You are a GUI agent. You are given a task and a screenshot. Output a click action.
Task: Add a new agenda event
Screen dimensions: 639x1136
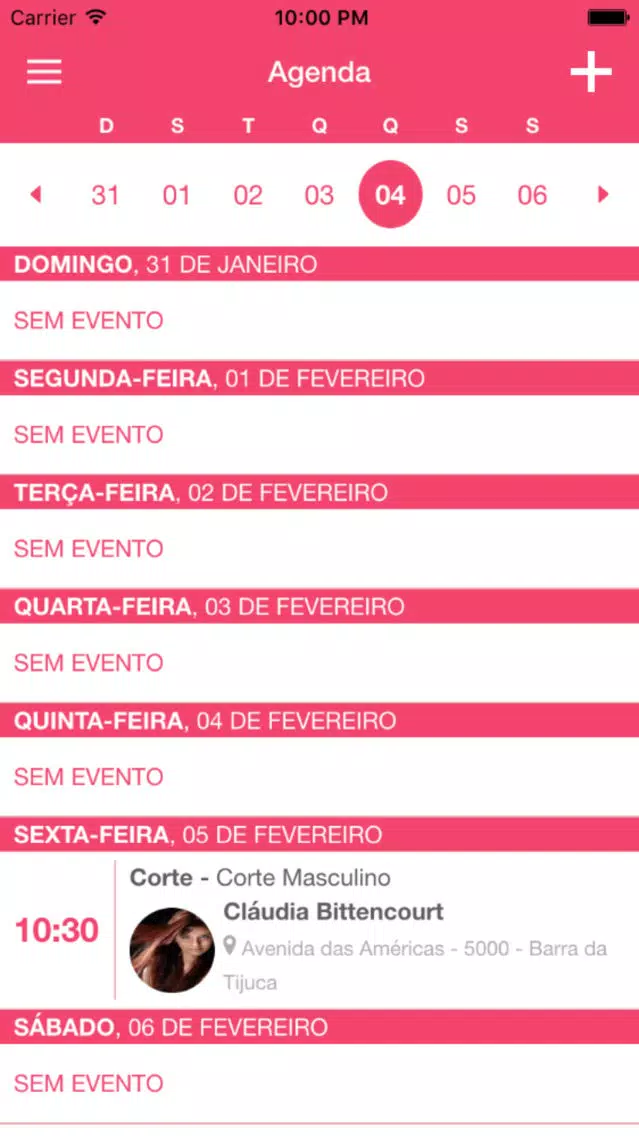pyautogui.click(x=591, y=72)
